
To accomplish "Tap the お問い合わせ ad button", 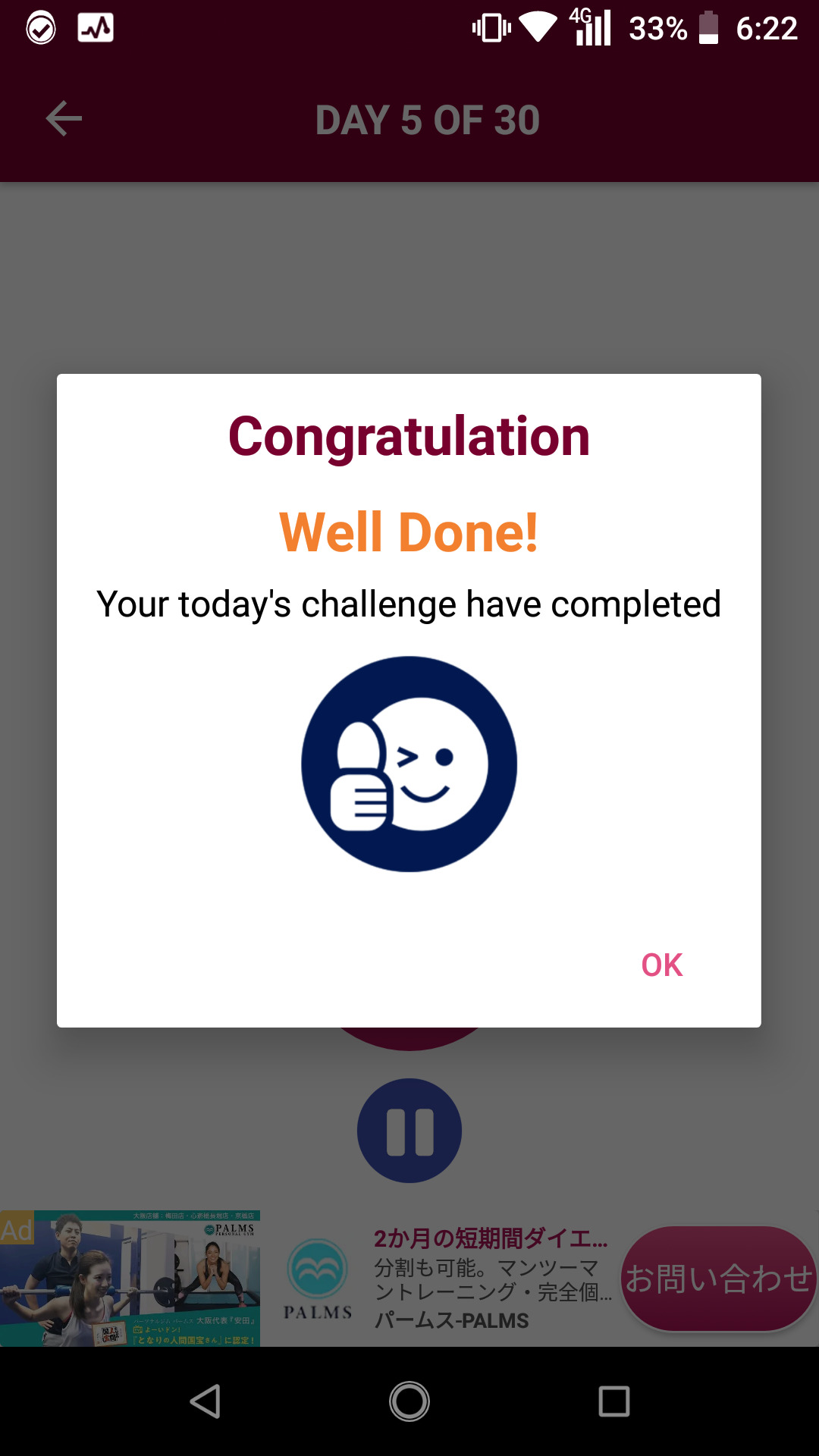I will pos(717,1279).
